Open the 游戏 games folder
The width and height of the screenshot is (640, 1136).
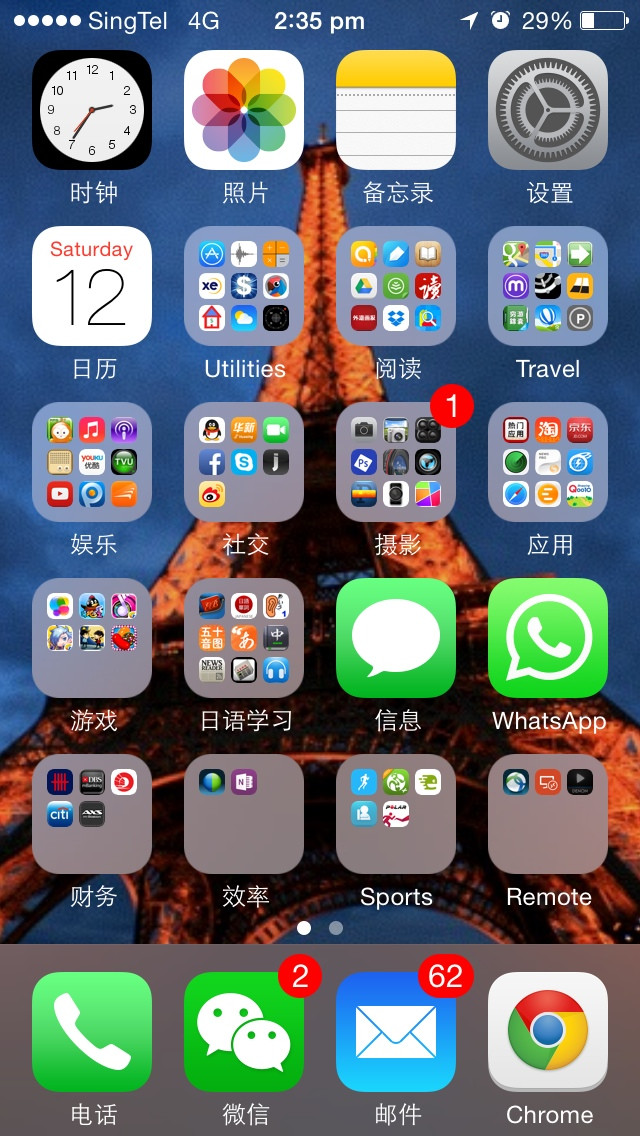pyautogui.click(x=92, y=638)
